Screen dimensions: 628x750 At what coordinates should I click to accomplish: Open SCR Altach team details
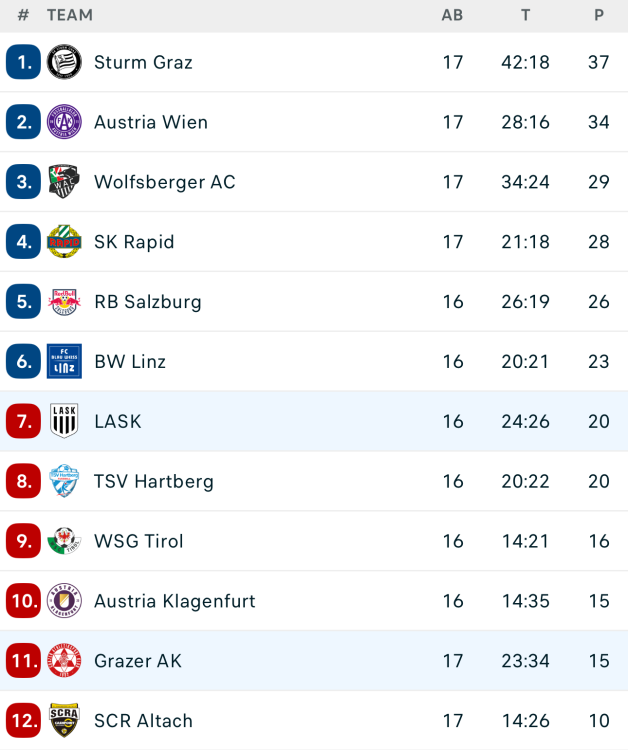pos(143,721)
